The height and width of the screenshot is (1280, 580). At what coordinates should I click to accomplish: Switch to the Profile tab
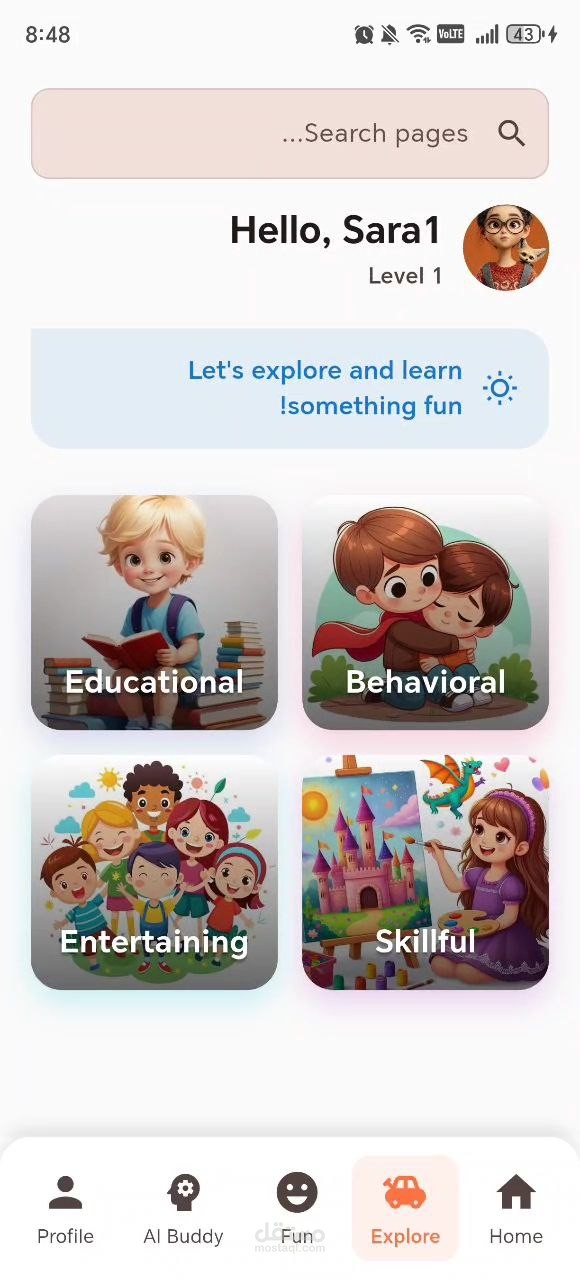65,1209
